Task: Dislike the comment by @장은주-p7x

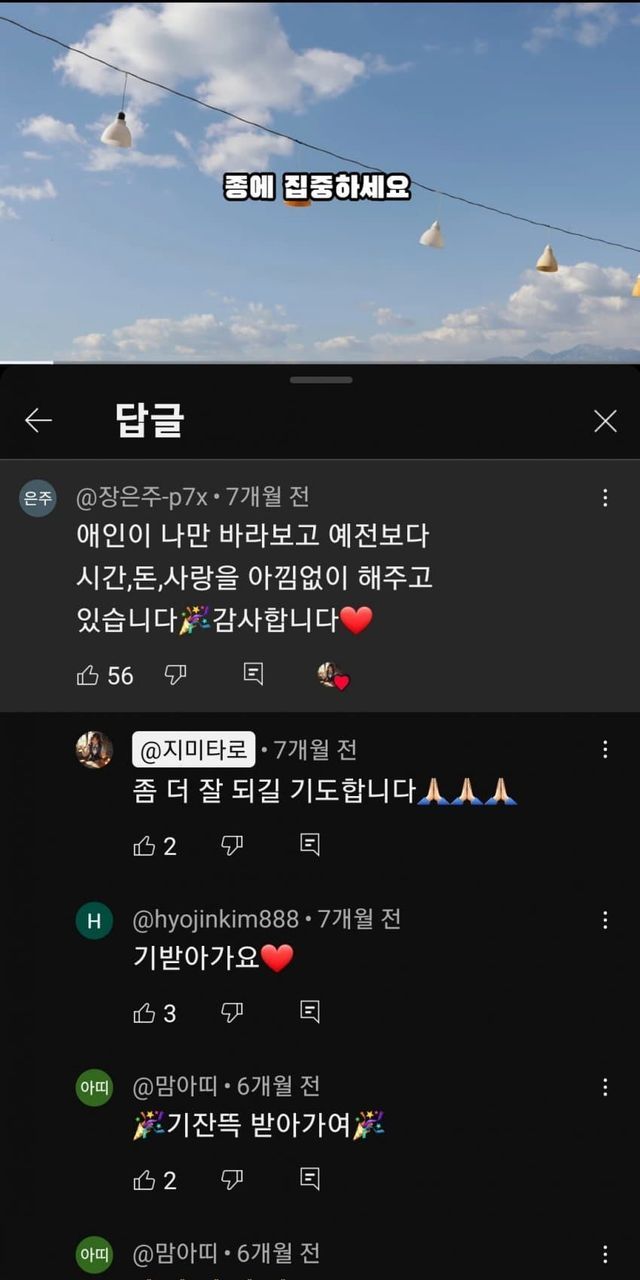Action: click(x=175, y=675)
